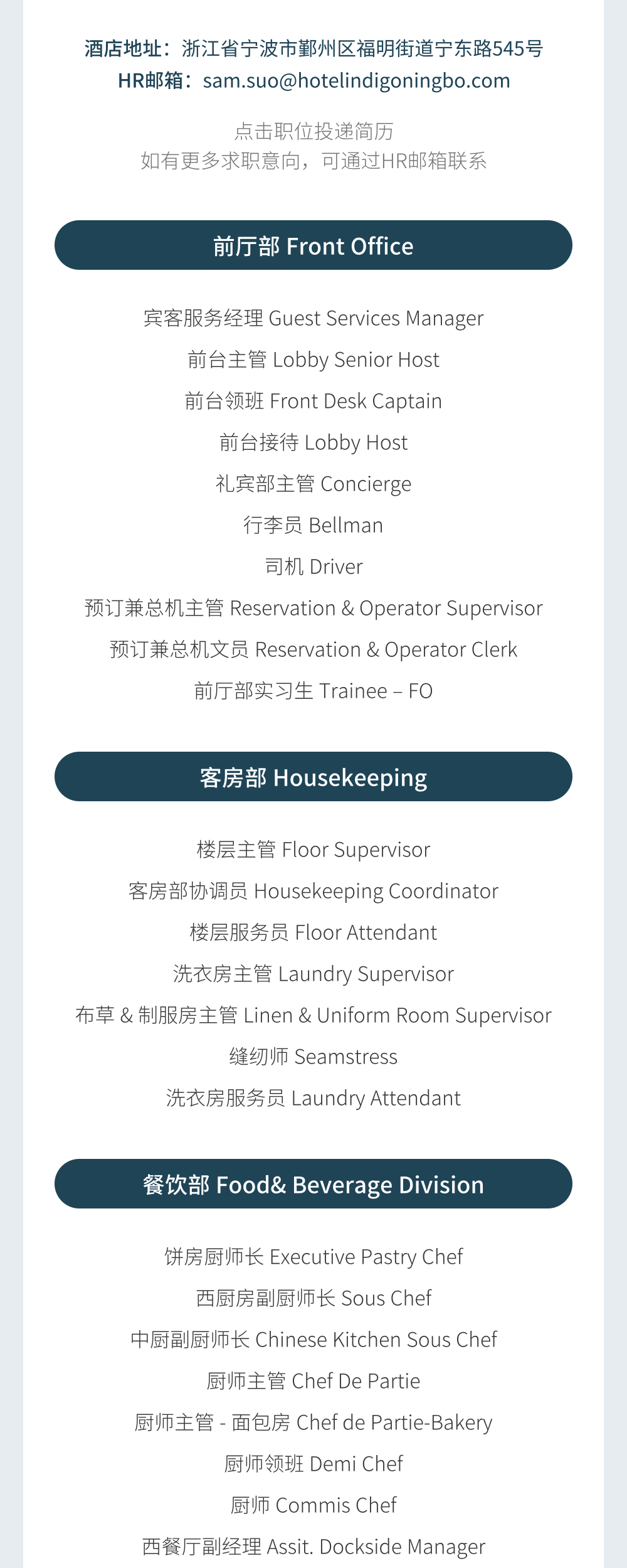Apply for the Lobby Host position
627x1568 pixels.
(313, 442)
